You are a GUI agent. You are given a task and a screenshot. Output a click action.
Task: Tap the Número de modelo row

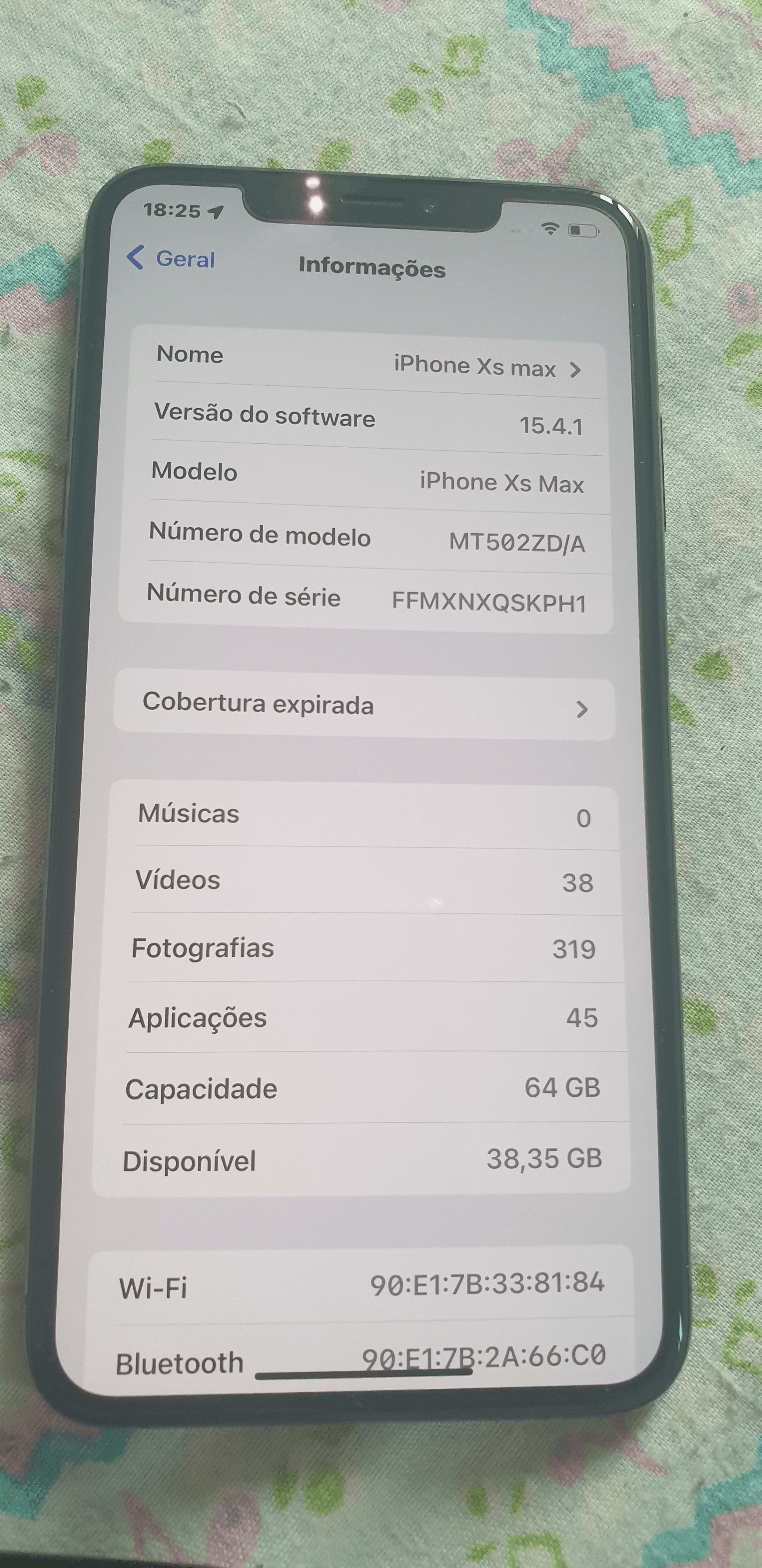366,538
